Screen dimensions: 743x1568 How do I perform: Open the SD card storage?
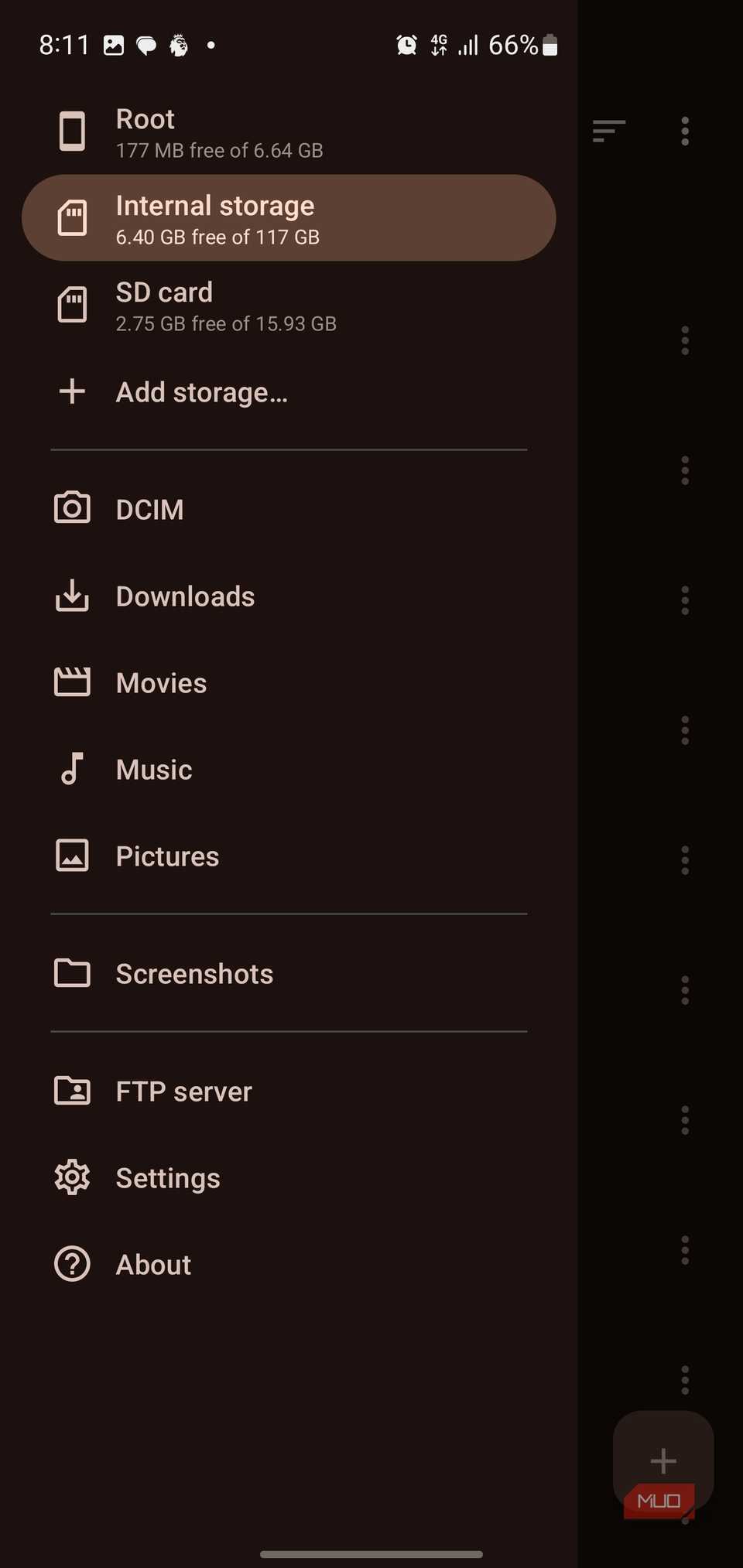tap(225, 306)
